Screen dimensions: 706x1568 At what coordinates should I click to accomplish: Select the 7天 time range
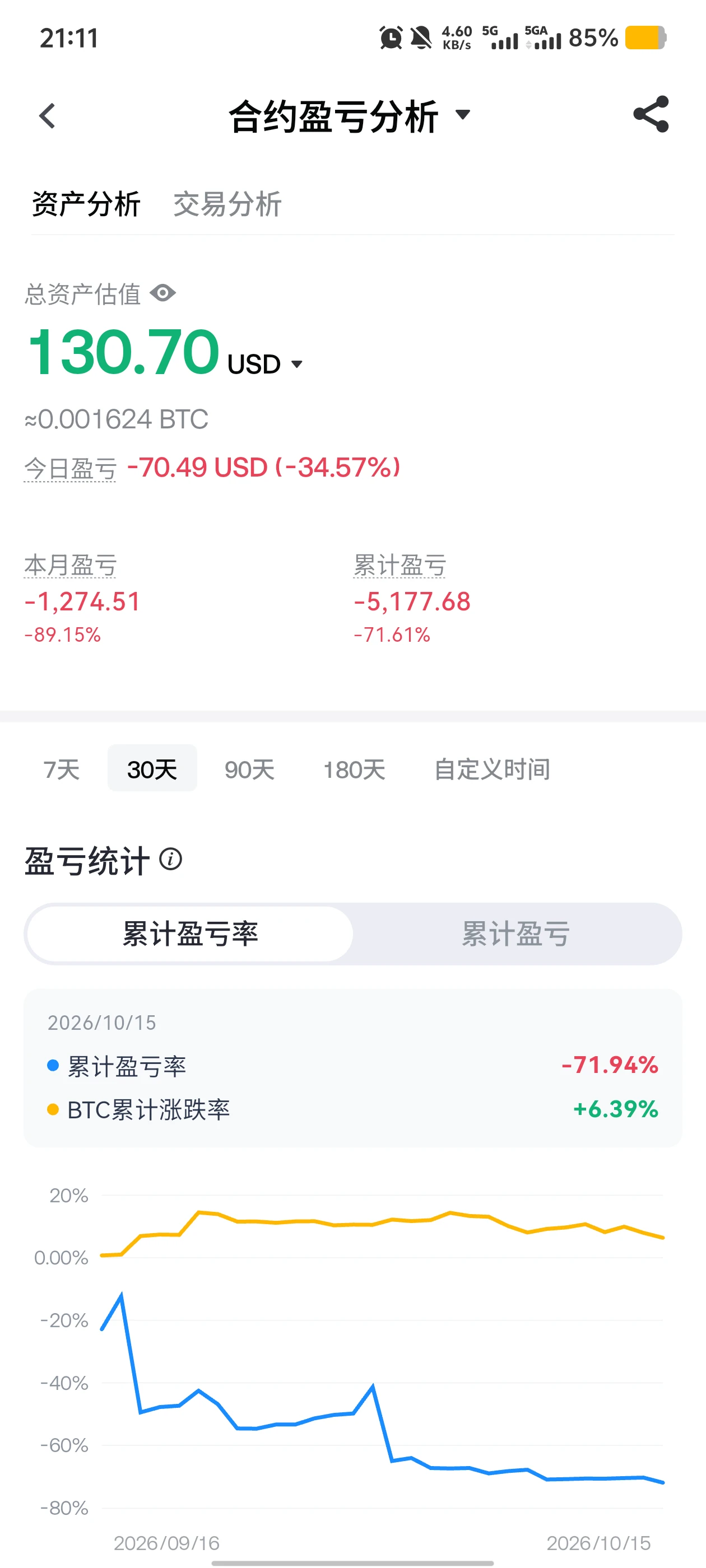(x=61, y=769)
